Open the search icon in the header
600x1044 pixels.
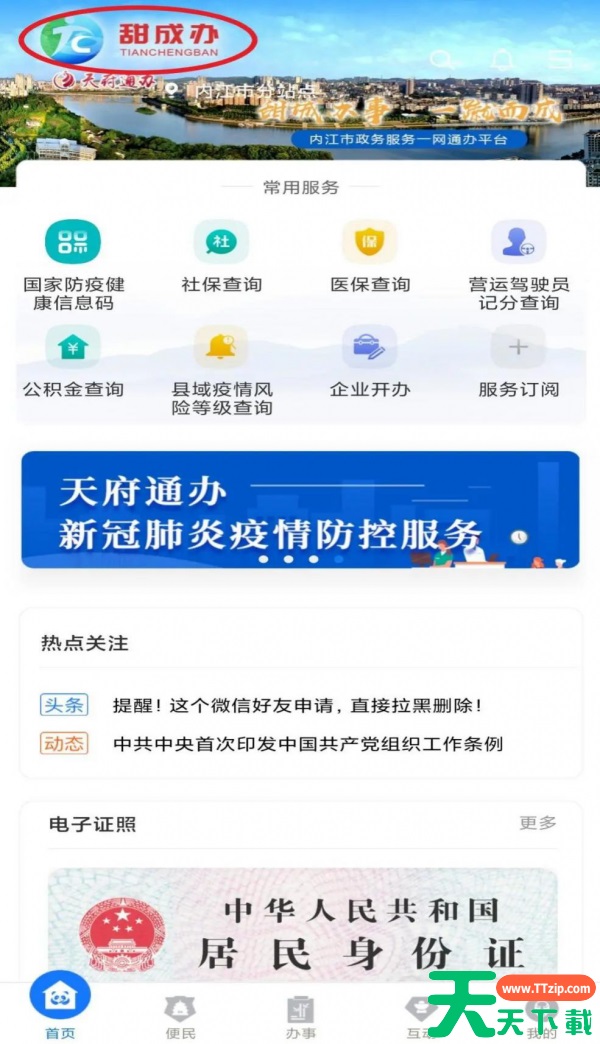[x=441, y=60]
